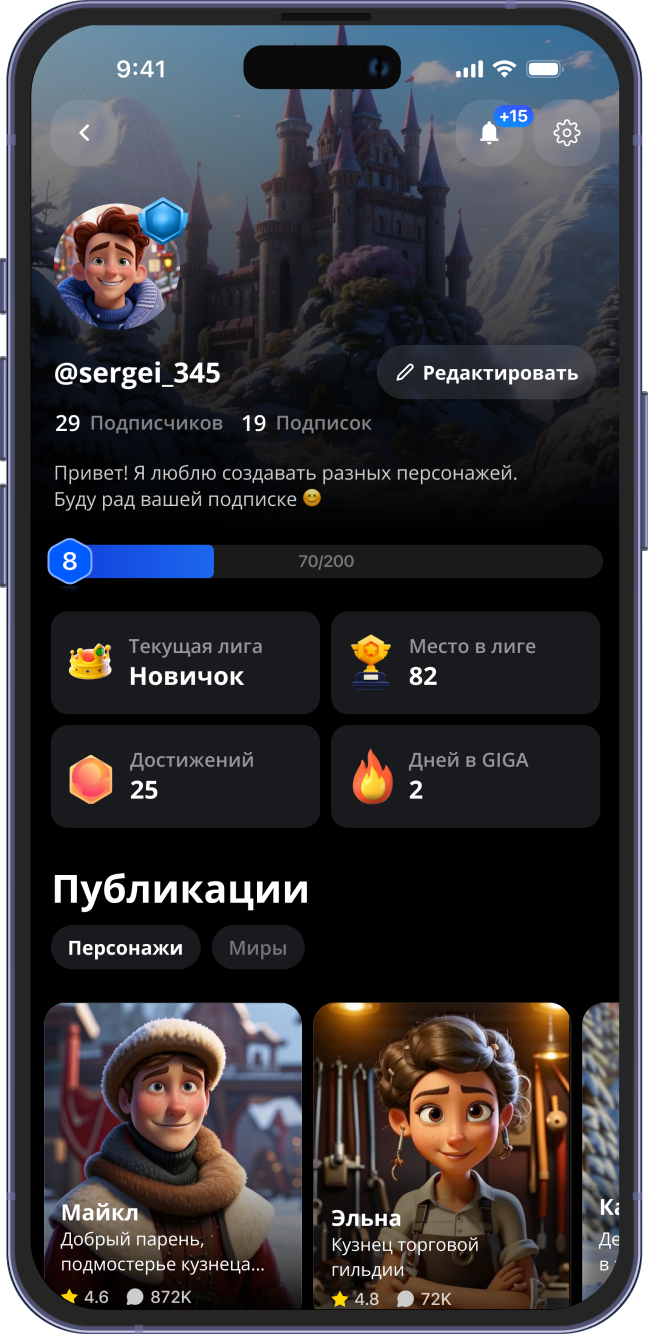
Task: View the 29 Подписчиков list
Action: click(x=139, y=423)
